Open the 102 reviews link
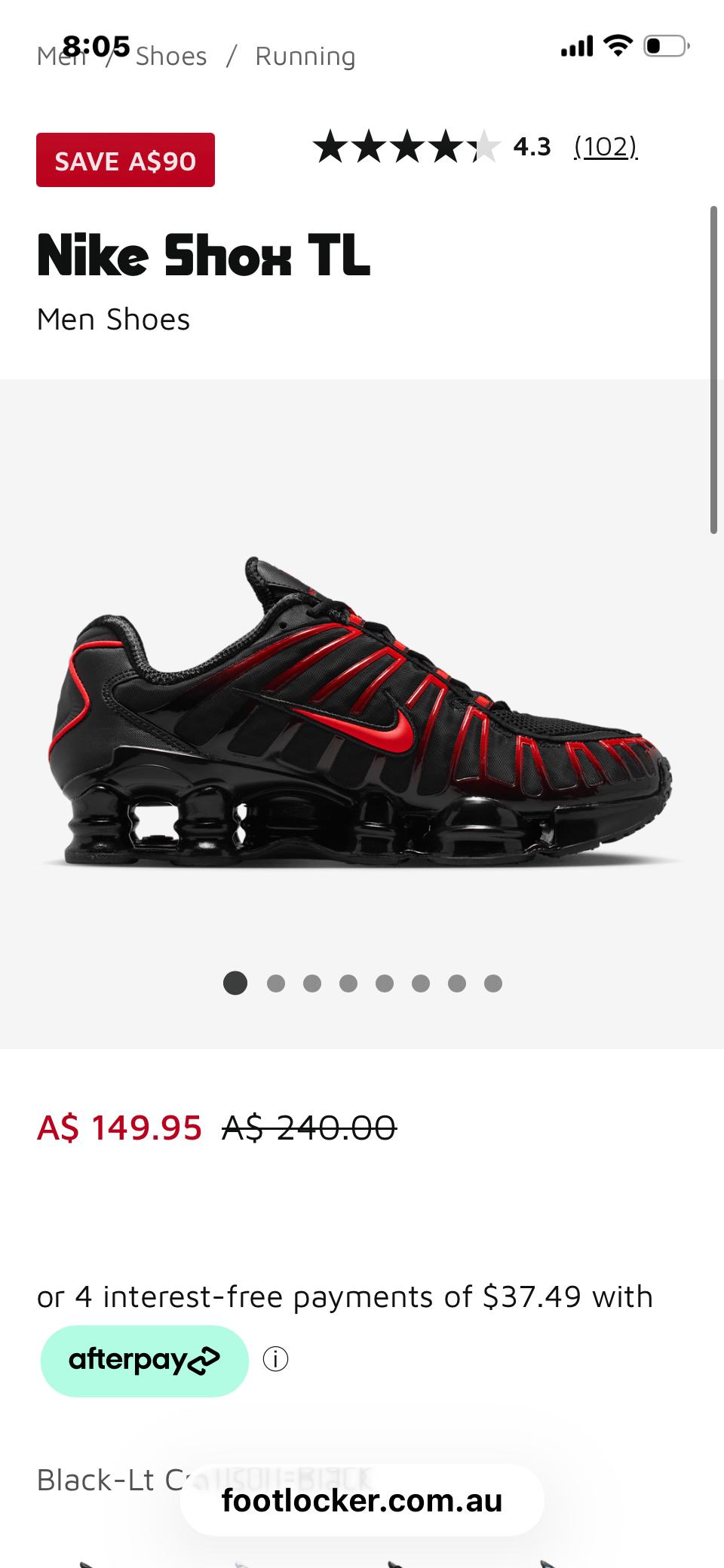This screenshot has width=724, height=1568. tap(606, 146)
